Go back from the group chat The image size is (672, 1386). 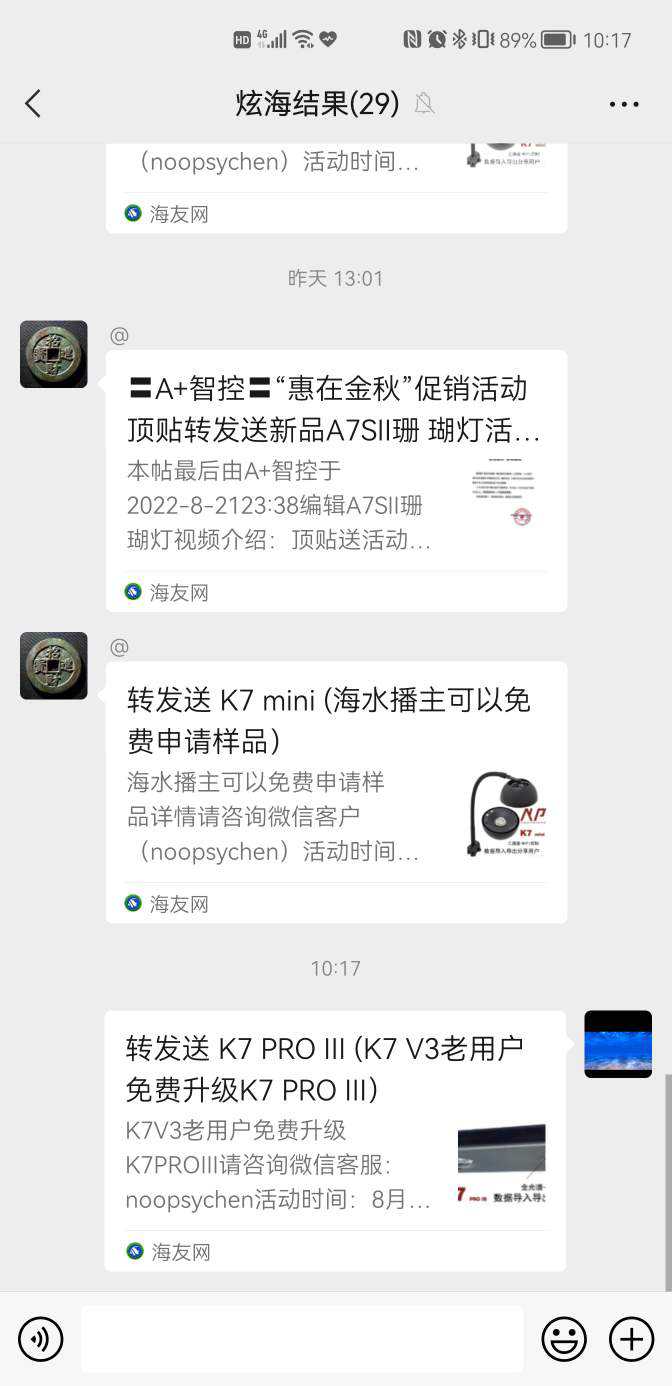[x=33, y=103]
